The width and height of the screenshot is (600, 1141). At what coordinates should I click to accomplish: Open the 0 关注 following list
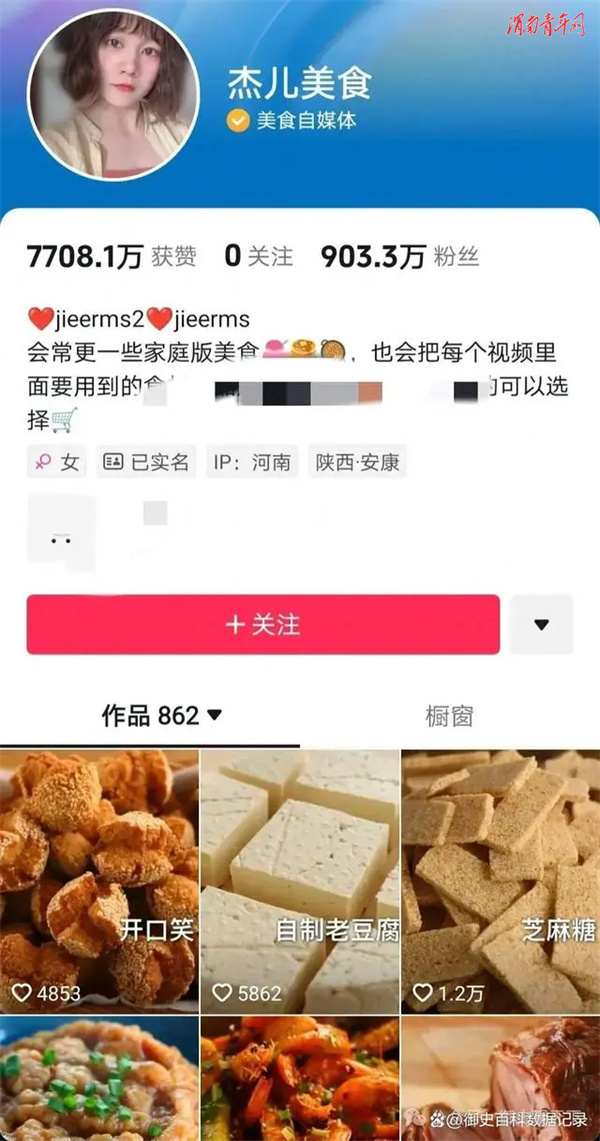[258, 257]
